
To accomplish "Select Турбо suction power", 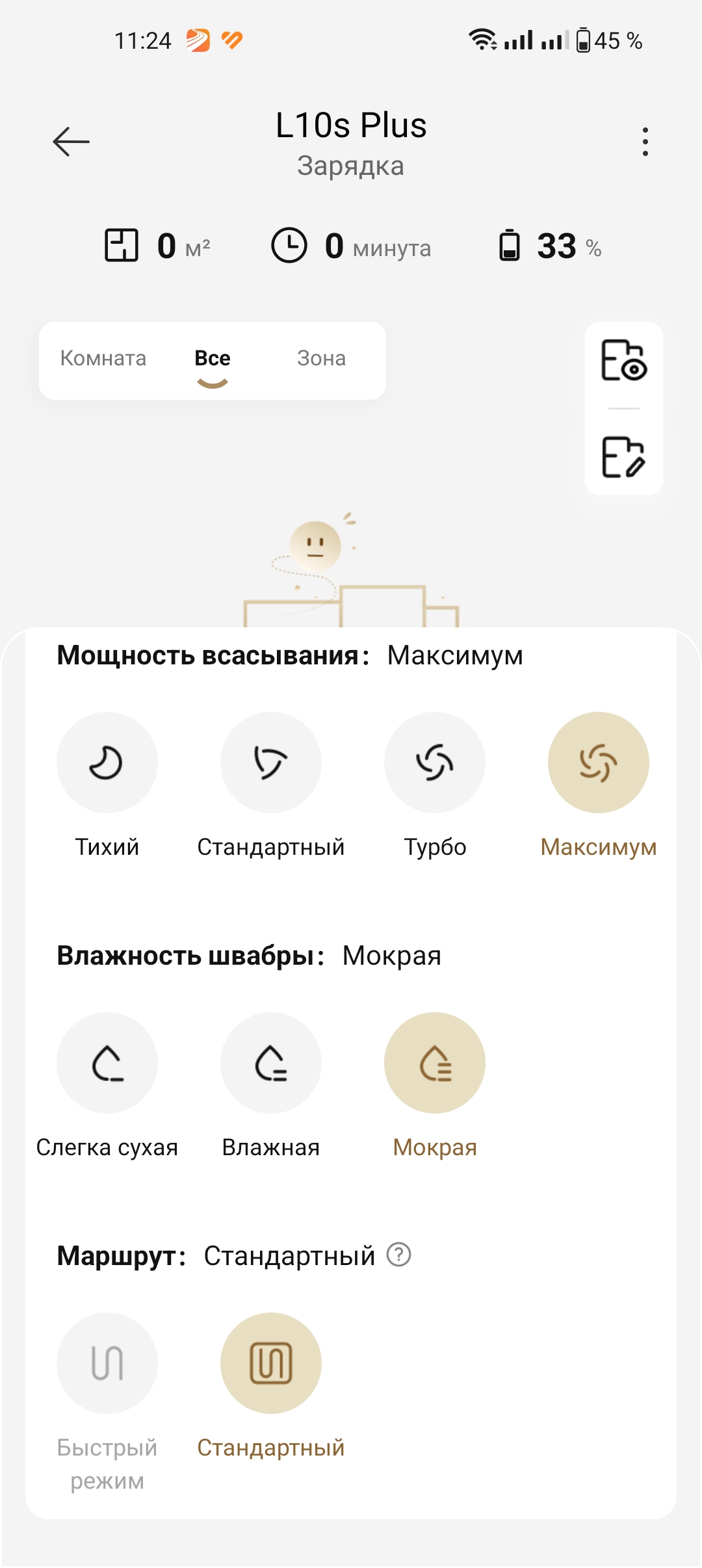I will [x=435, y=763].
